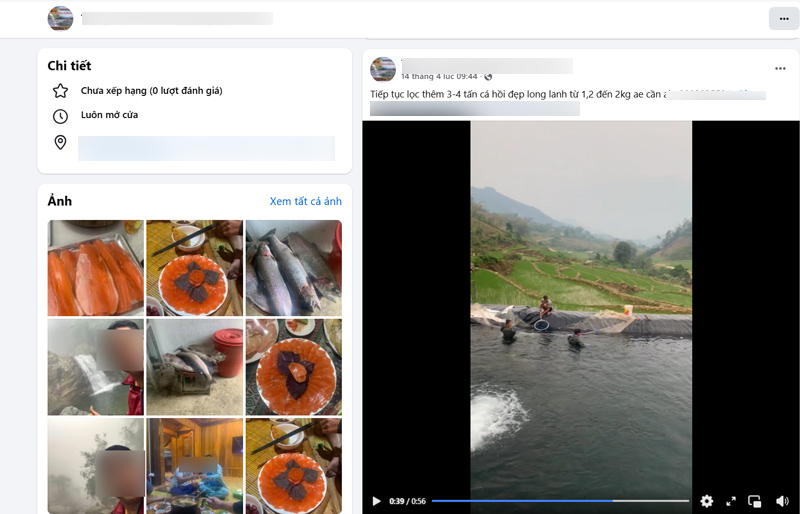Viewport: 800px width, 514px height.
Task: Open the post author's profile picture
Action: point(383,69)
